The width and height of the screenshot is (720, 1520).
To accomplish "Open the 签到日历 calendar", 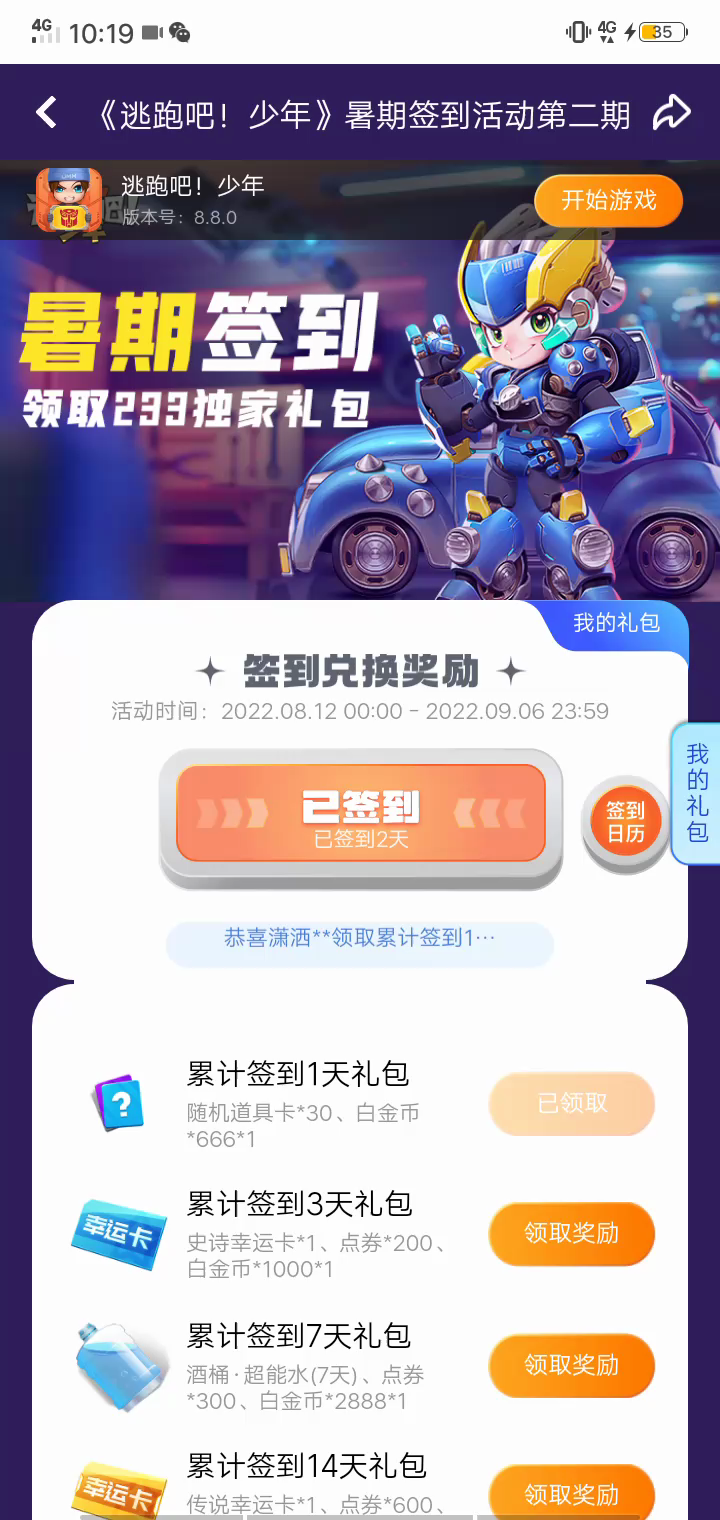I will coord(626,822).
